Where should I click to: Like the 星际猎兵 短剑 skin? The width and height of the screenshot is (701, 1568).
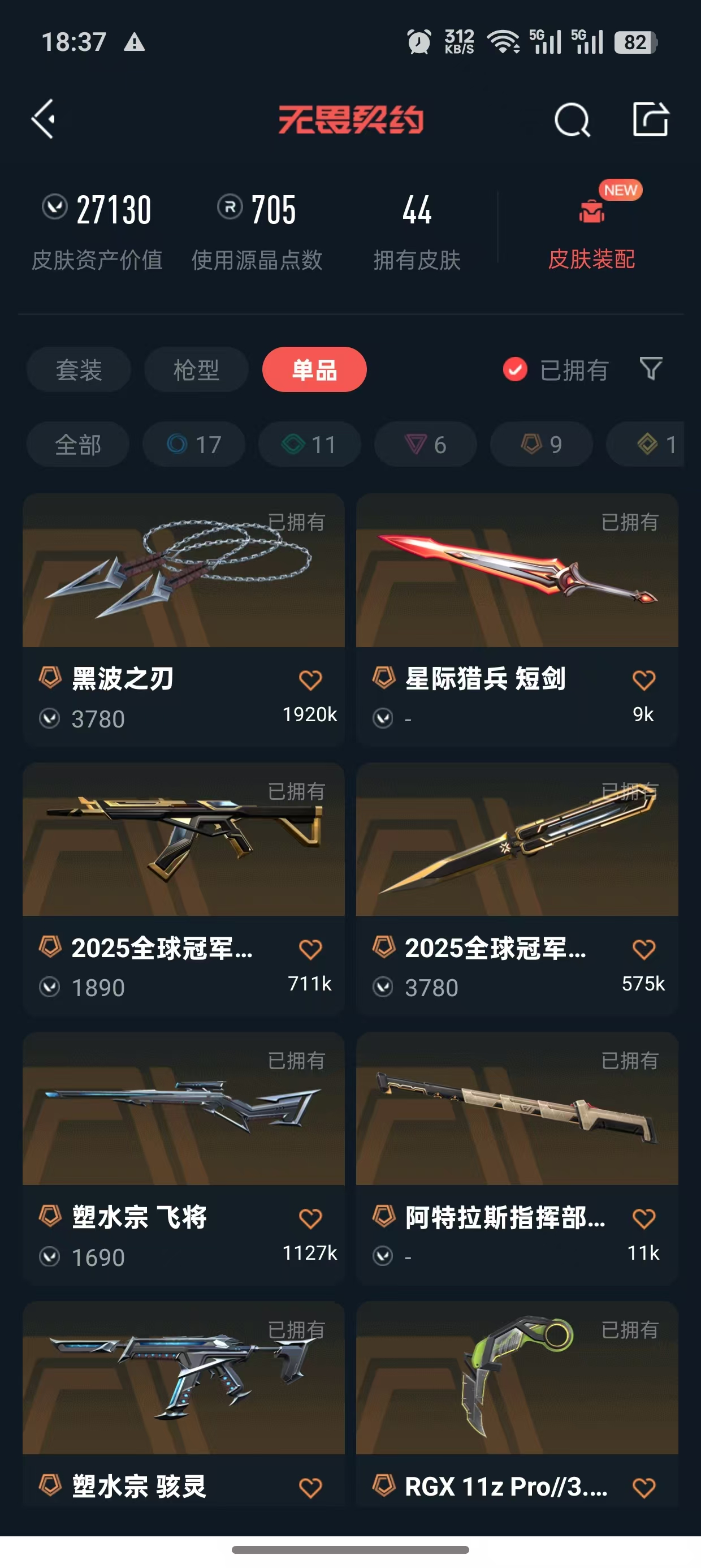644,680
